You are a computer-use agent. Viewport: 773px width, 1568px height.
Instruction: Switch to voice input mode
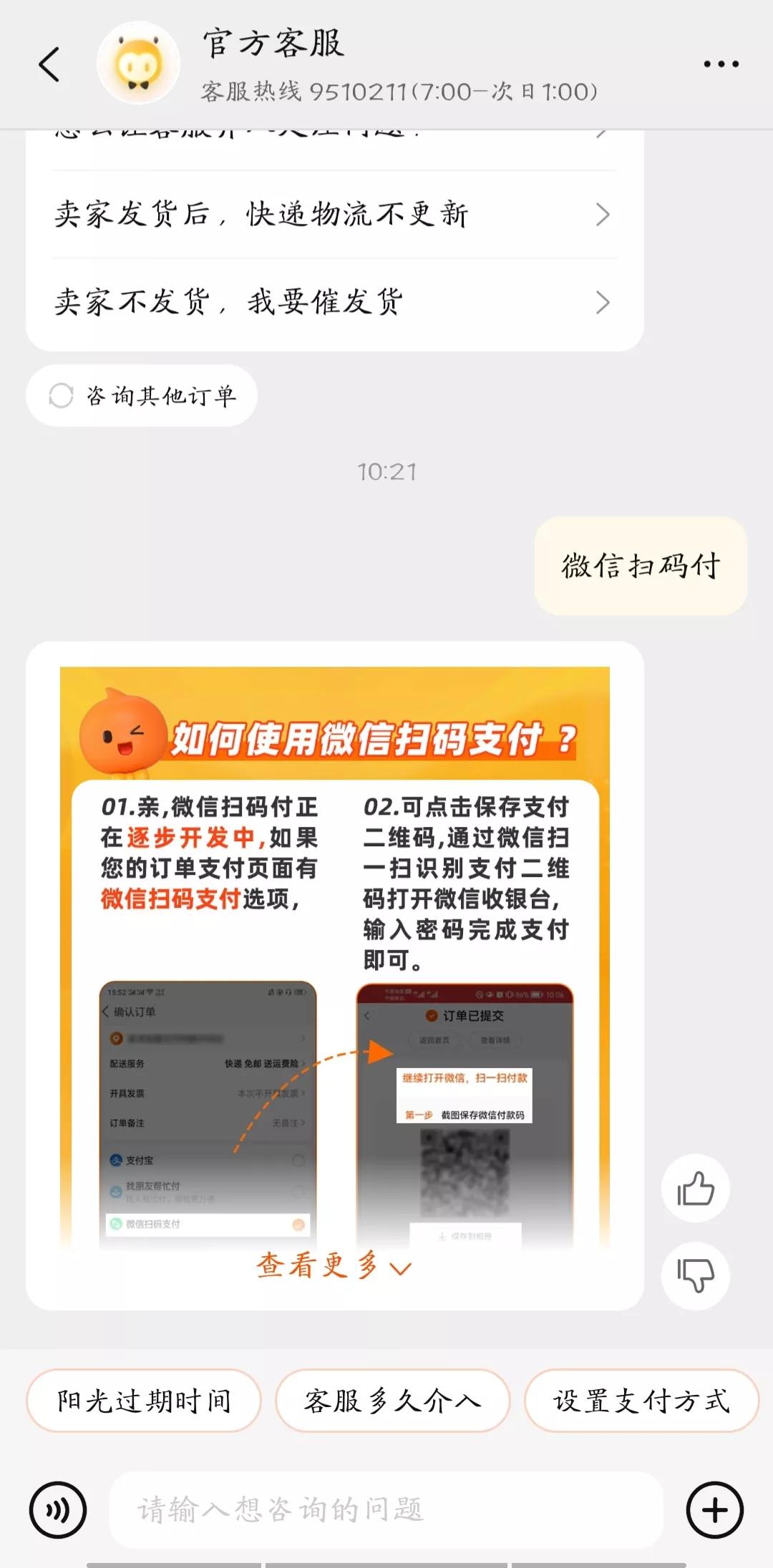click(x=58, y=1509)
